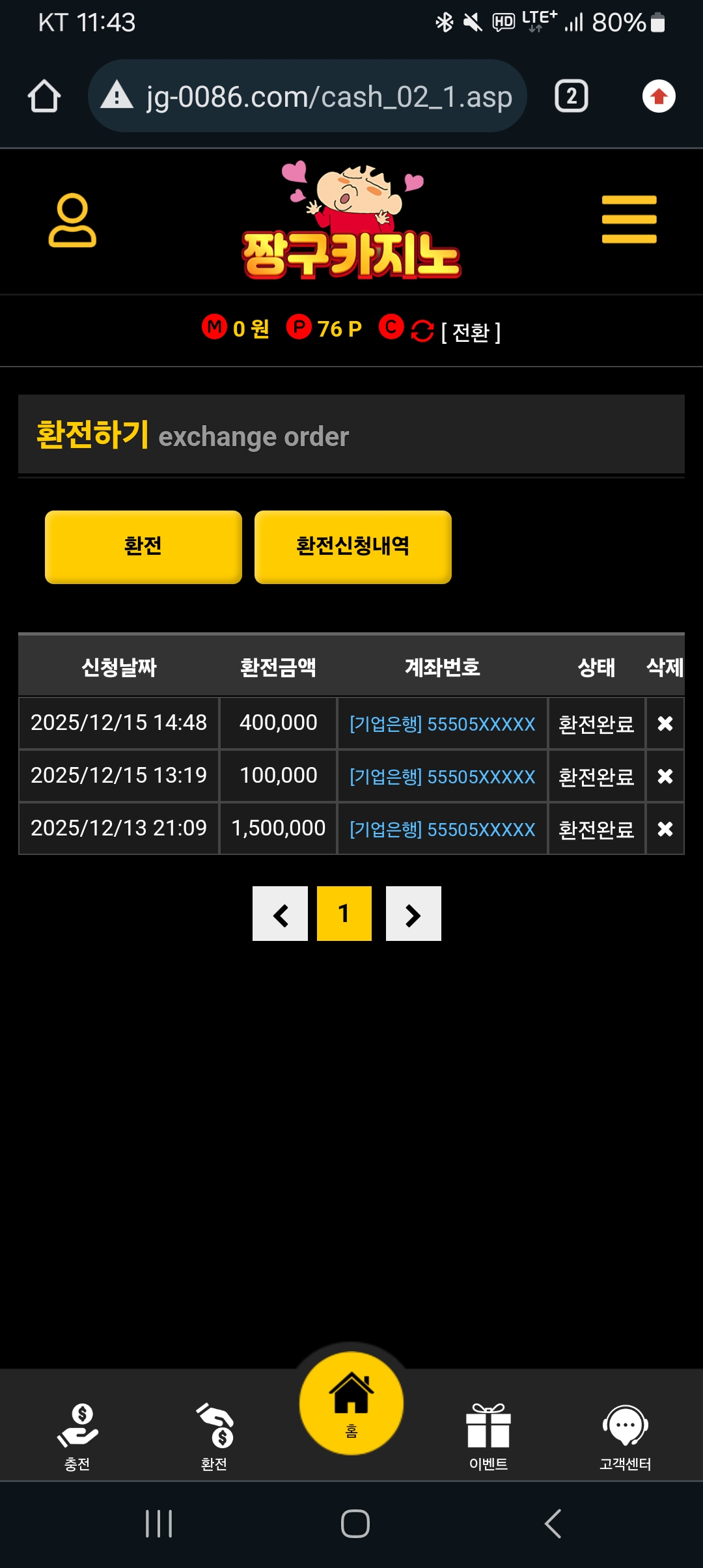
Task: Tap the system back button
Action: [553, 1524]
